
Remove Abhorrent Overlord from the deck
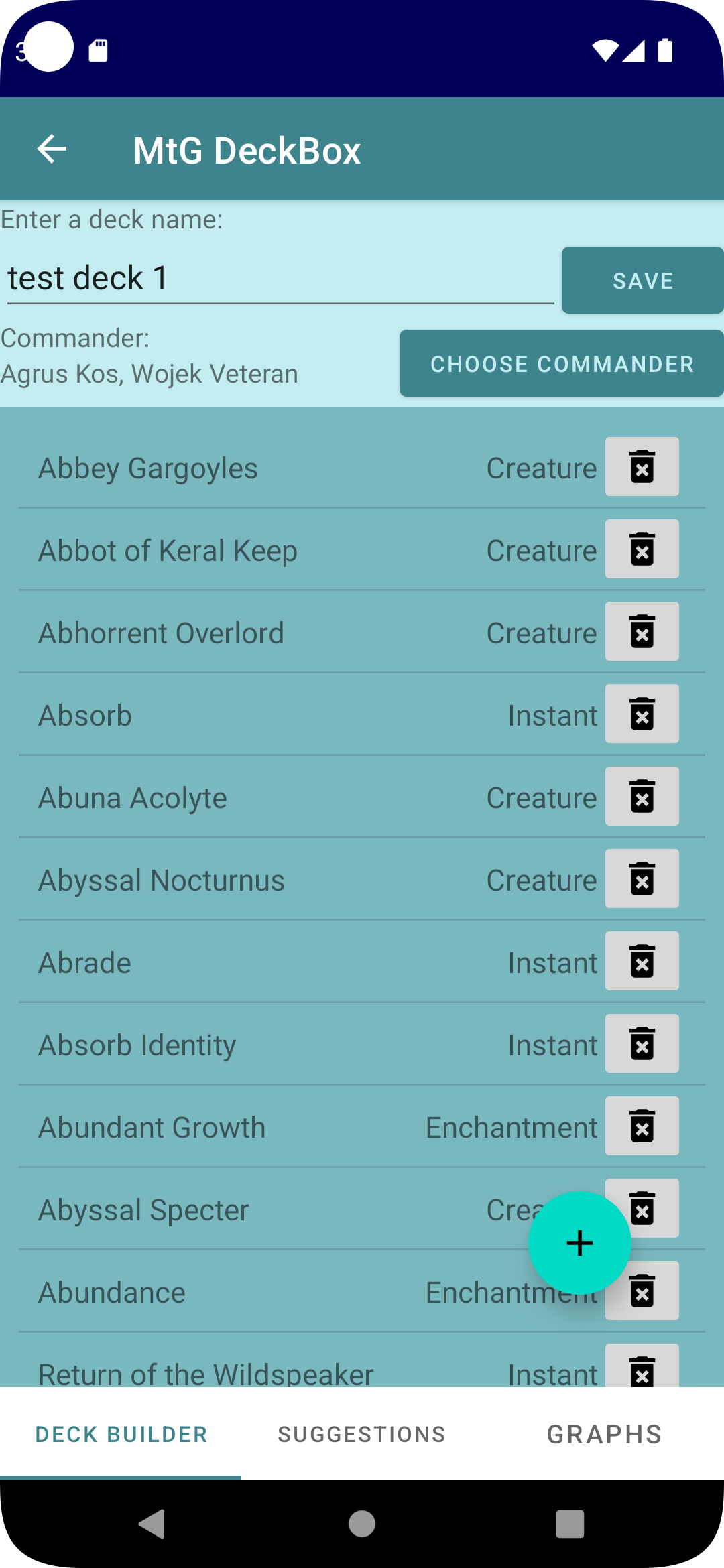point(642,631)
